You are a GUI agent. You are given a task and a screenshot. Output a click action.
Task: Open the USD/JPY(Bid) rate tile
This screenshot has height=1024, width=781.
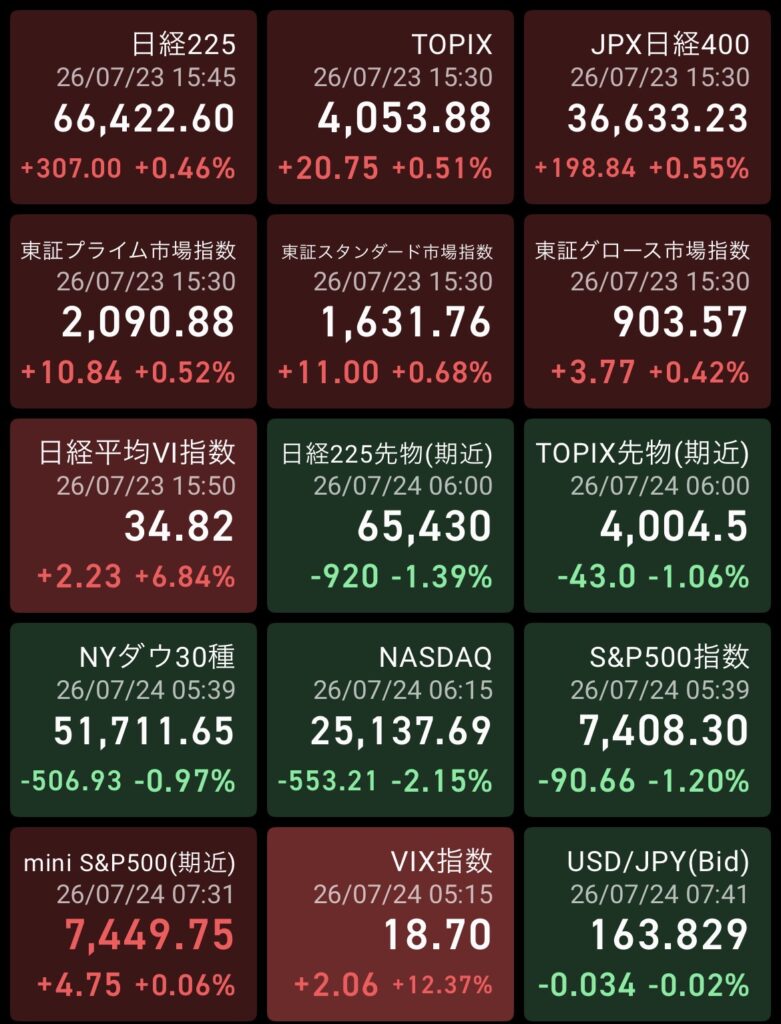click(x=647, y=924)
